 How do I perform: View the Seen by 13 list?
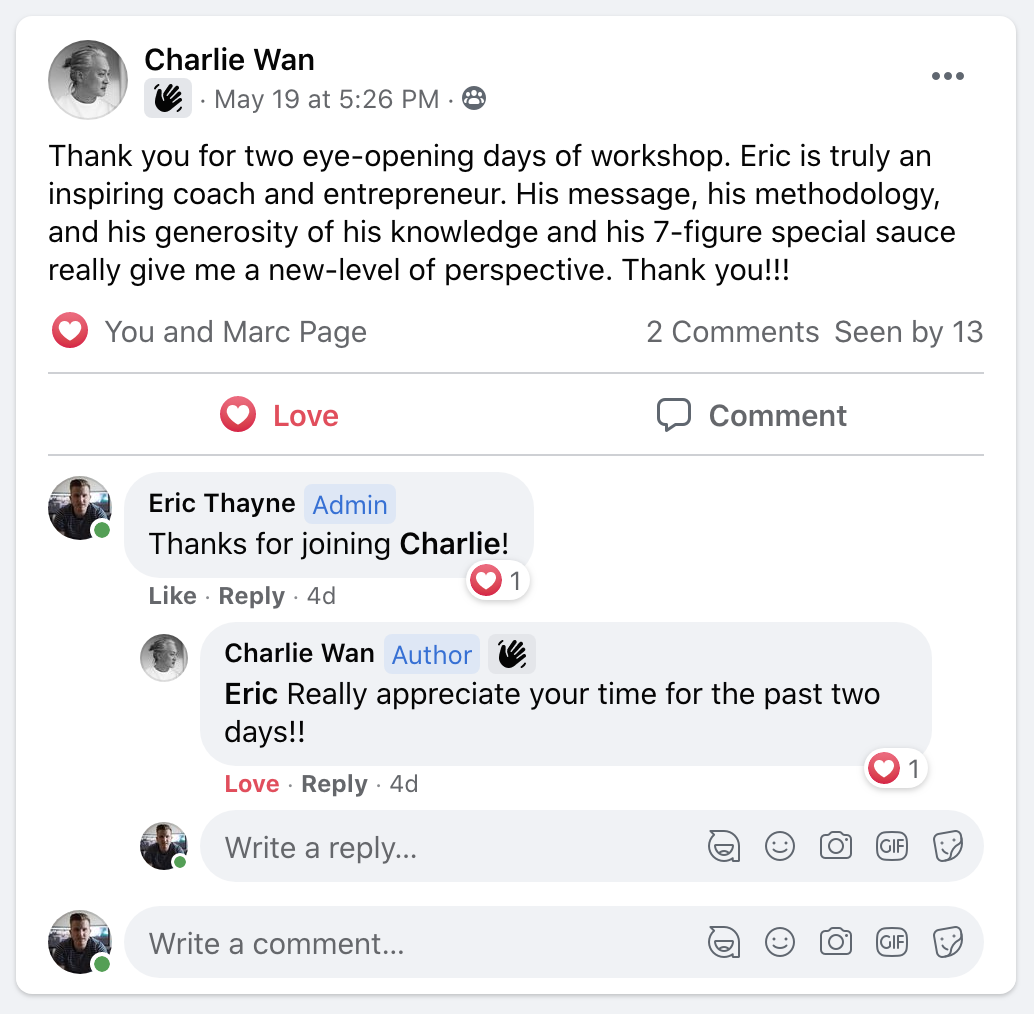[908, 332]
